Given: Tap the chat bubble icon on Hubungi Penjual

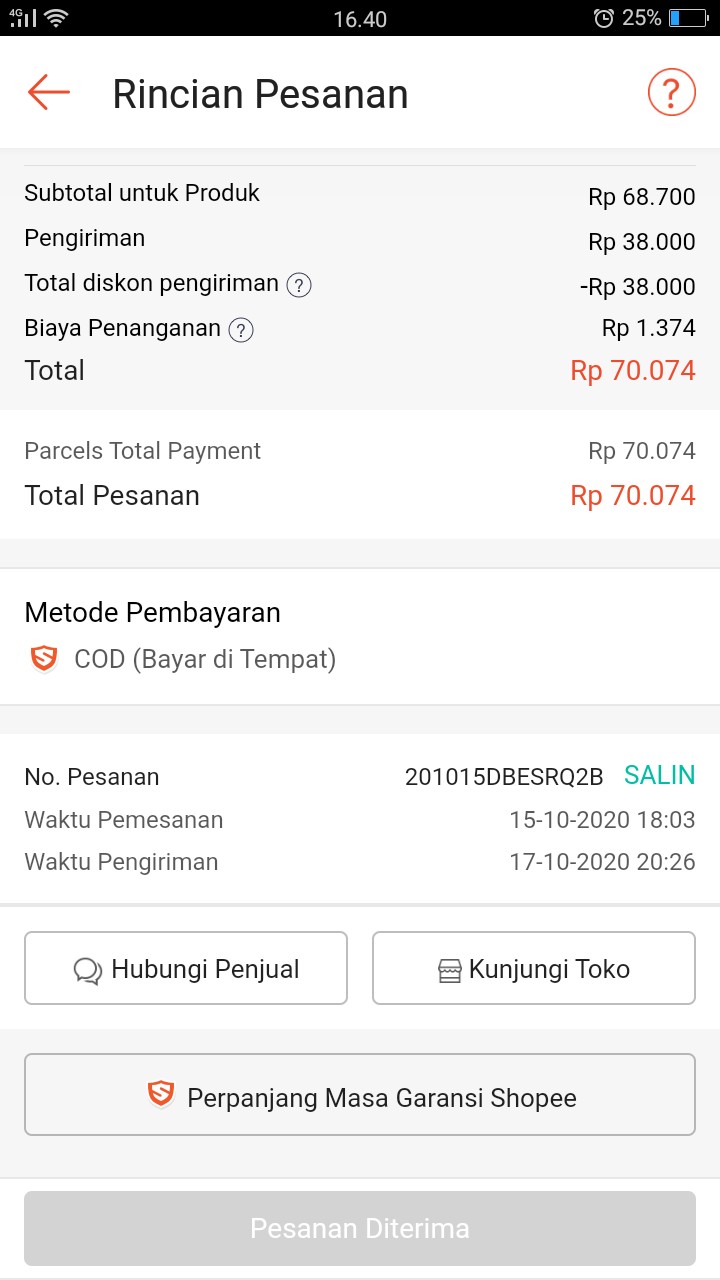Looking at the screenshot, I should point(89,968).
